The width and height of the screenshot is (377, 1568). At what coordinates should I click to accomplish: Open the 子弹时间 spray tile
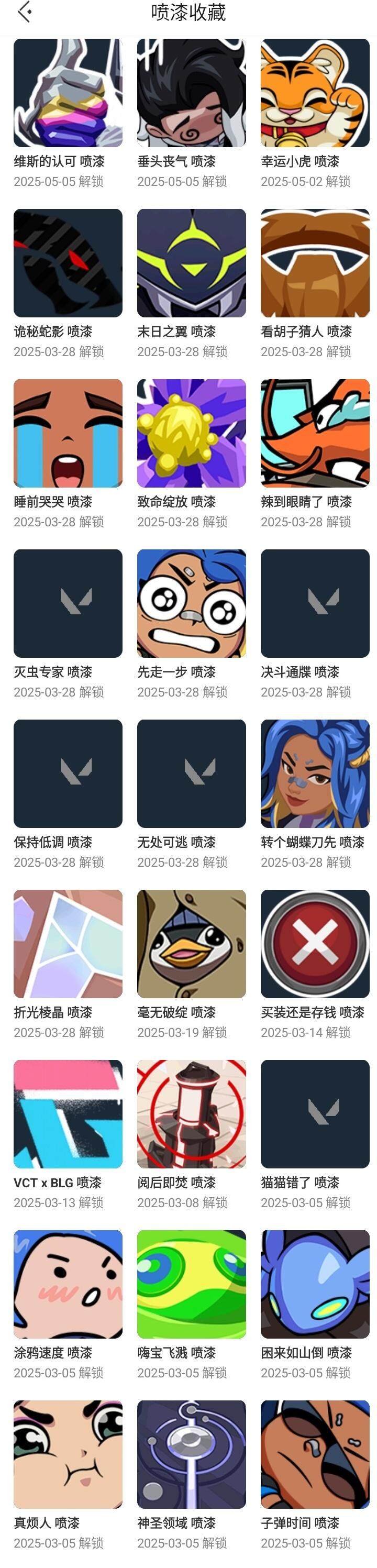(315, 1454)
